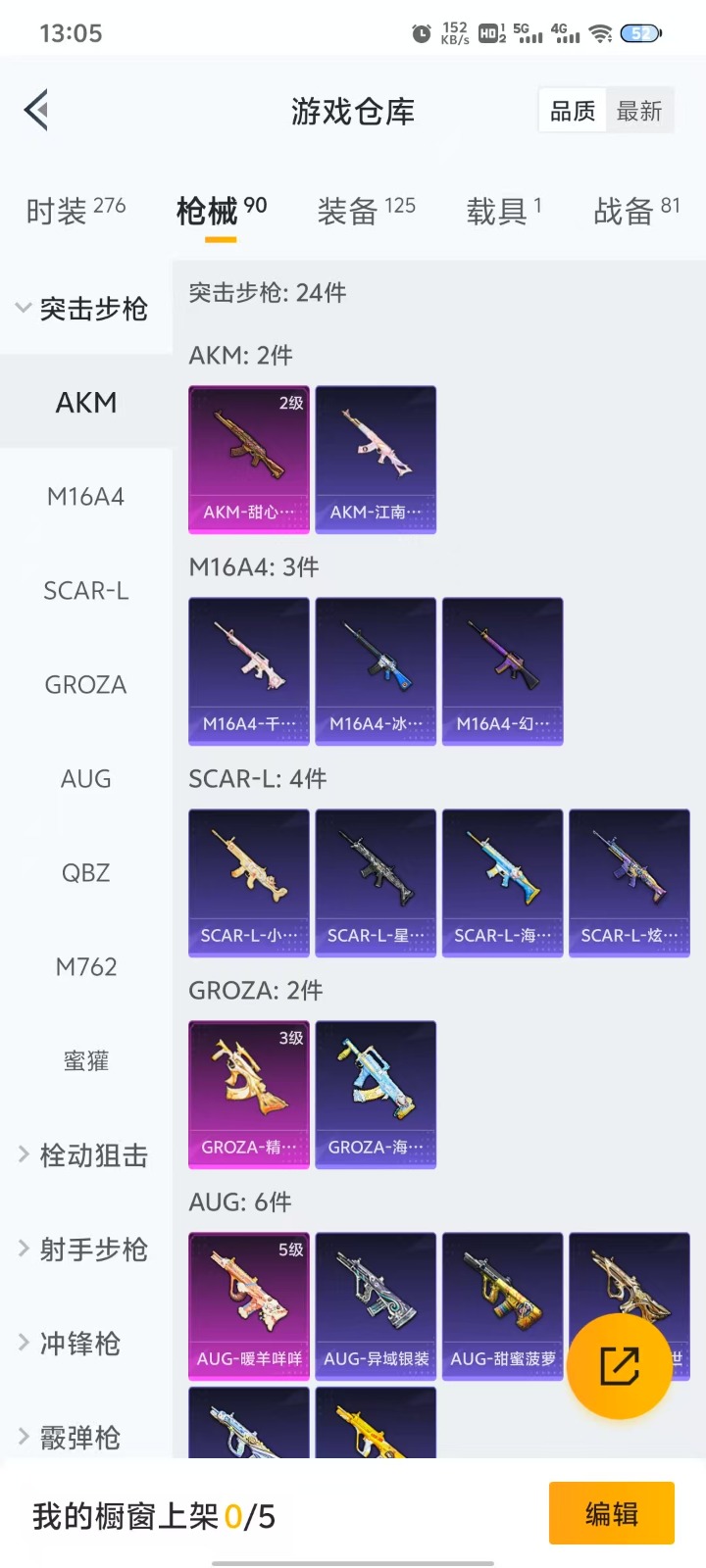Viewport: 706px width, 1568px height.
Task: Tap the 编辑 button
Action: click(x=611, y=1513)
